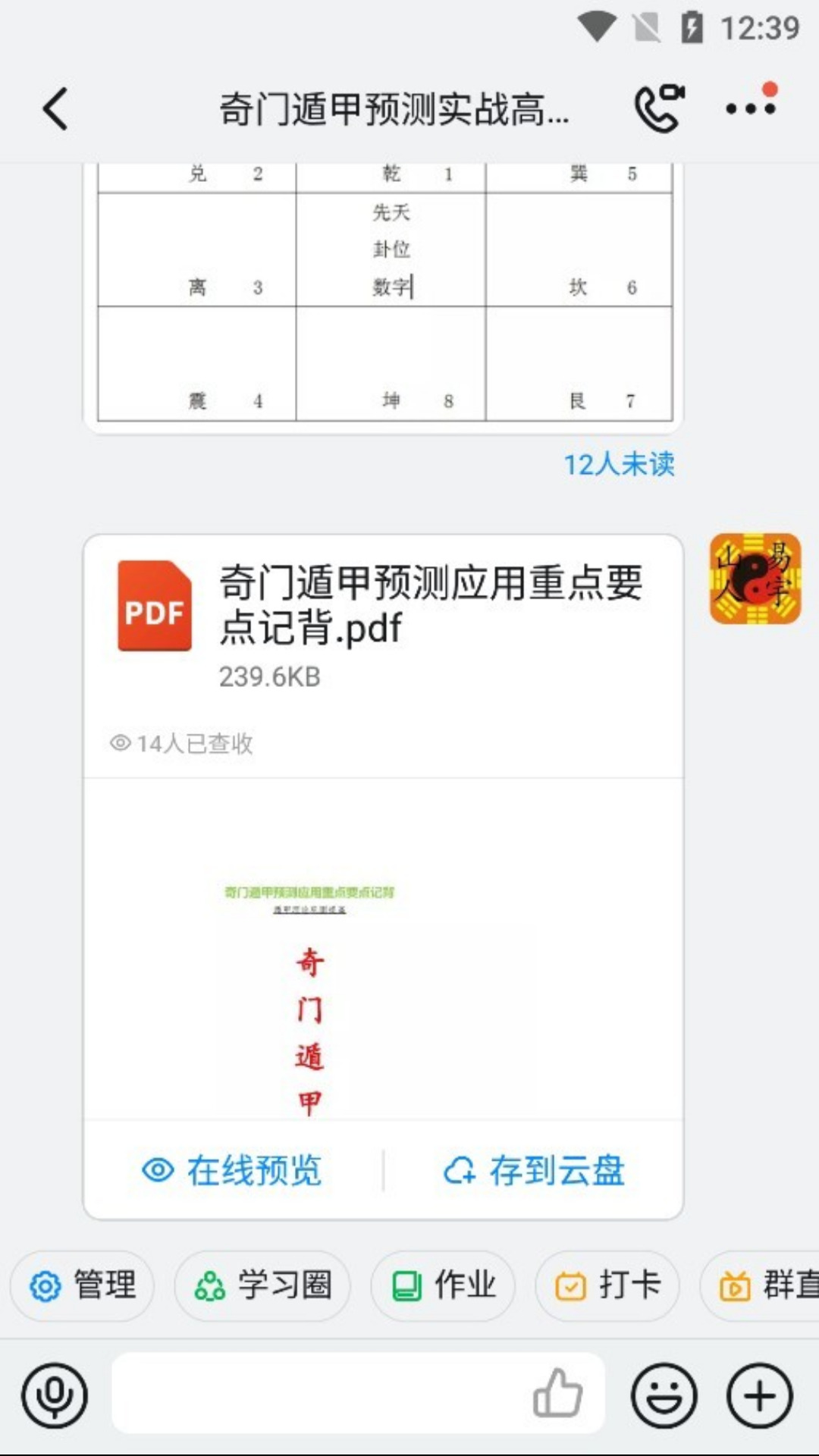Open the 打卡 chip
The height and width of the screenshot is (1456, 819).
tap(607, 1285)
